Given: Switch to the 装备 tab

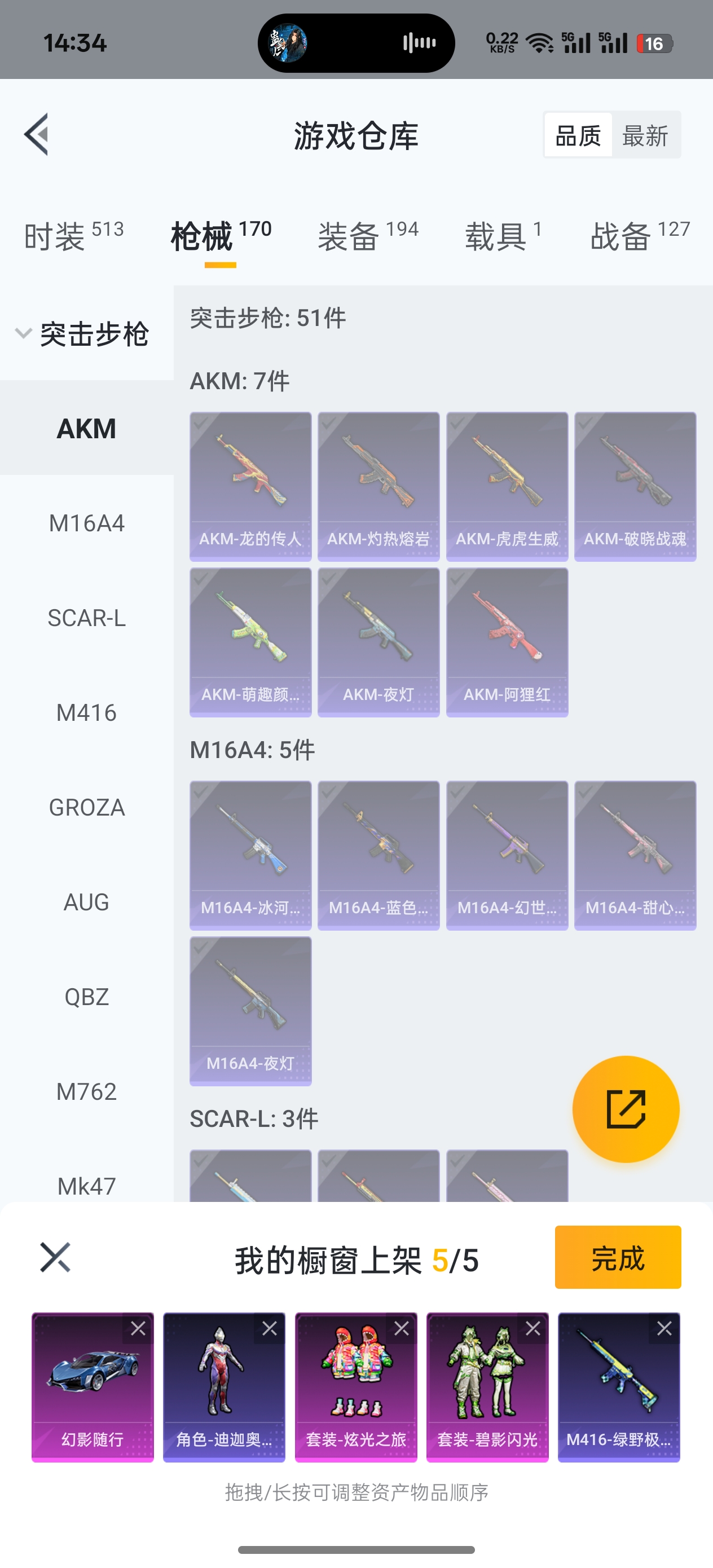Looking at the screenshot, I should pos(368,236).
